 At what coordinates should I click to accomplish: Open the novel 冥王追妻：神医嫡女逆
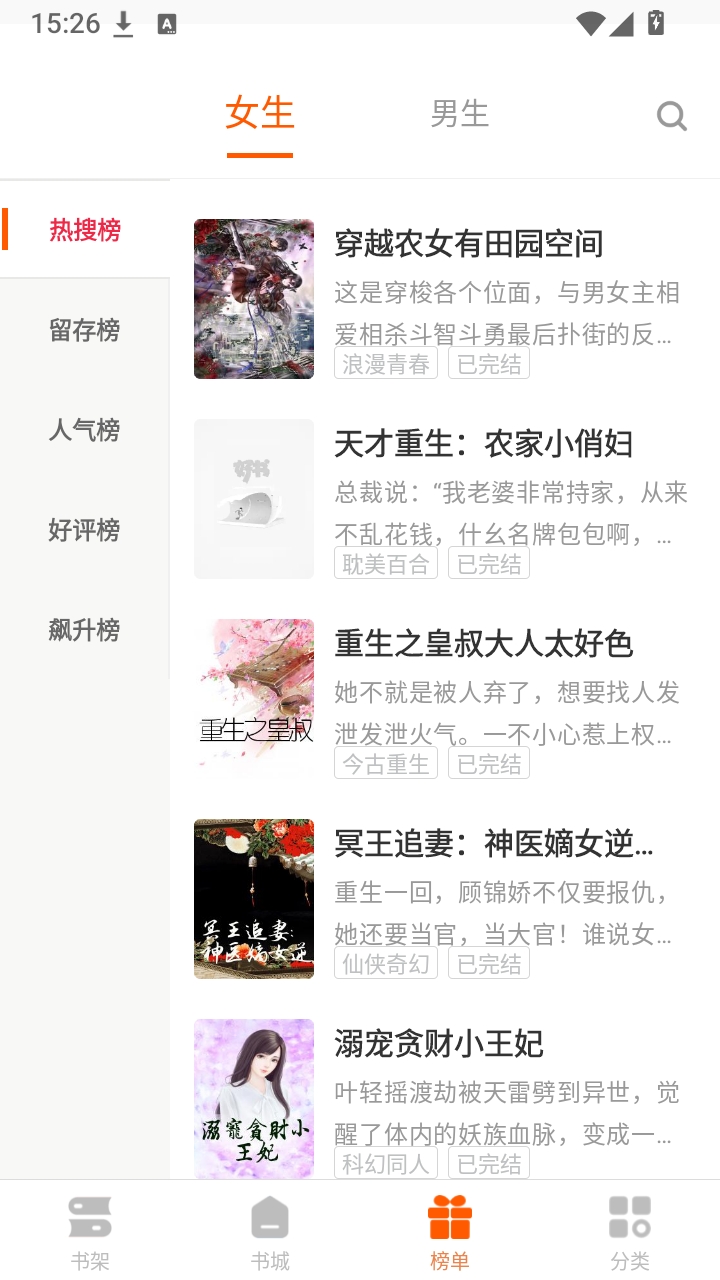(x=445, y=899)
